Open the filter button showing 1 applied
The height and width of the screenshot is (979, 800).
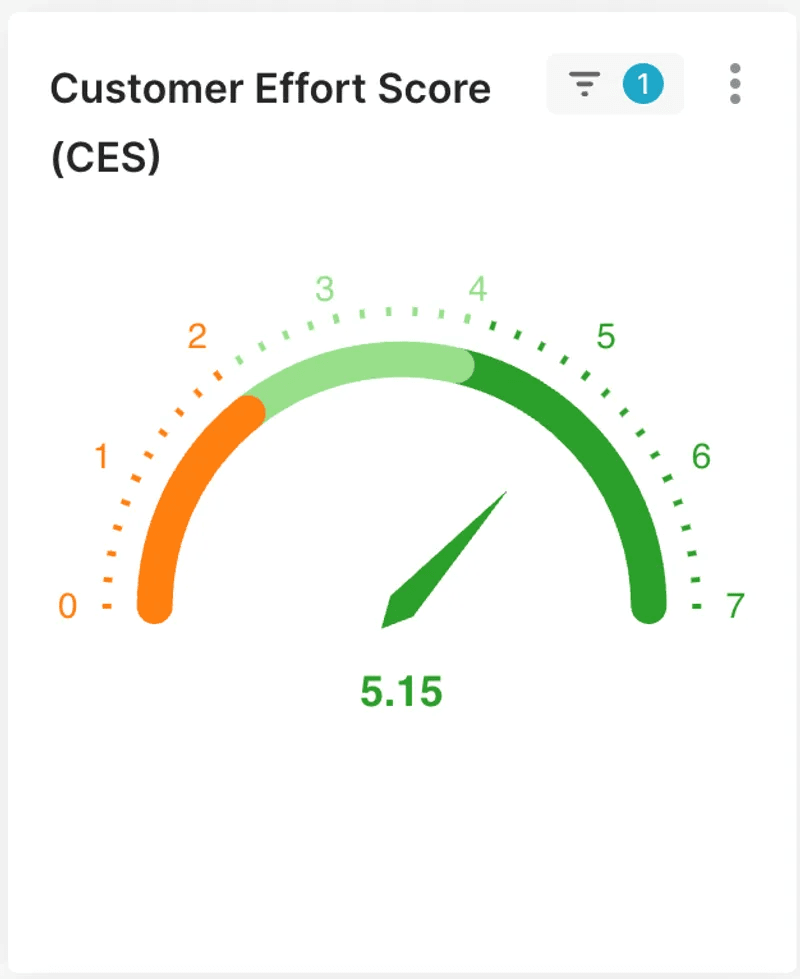(x=614, y=85)
